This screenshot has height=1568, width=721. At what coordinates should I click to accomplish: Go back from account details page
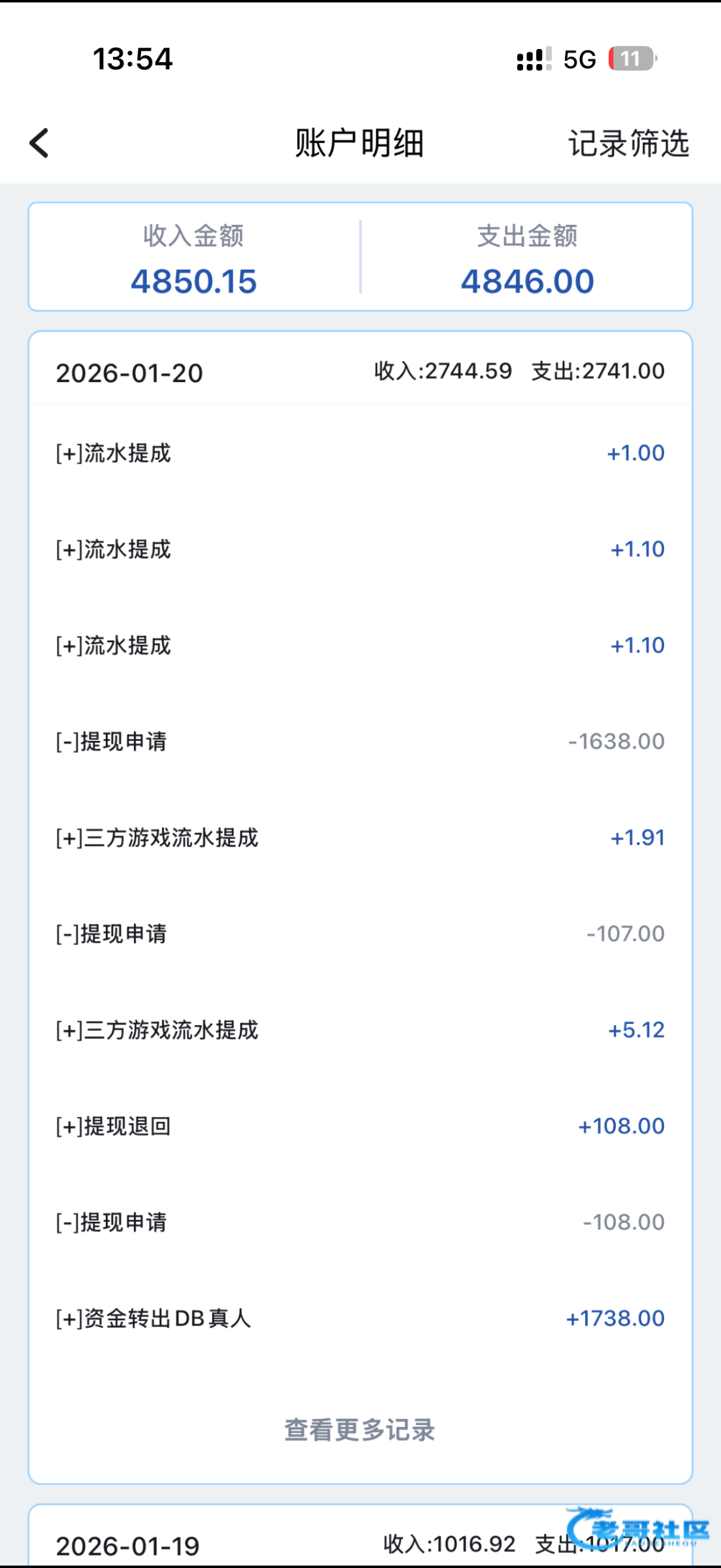[x=40, y=143]
